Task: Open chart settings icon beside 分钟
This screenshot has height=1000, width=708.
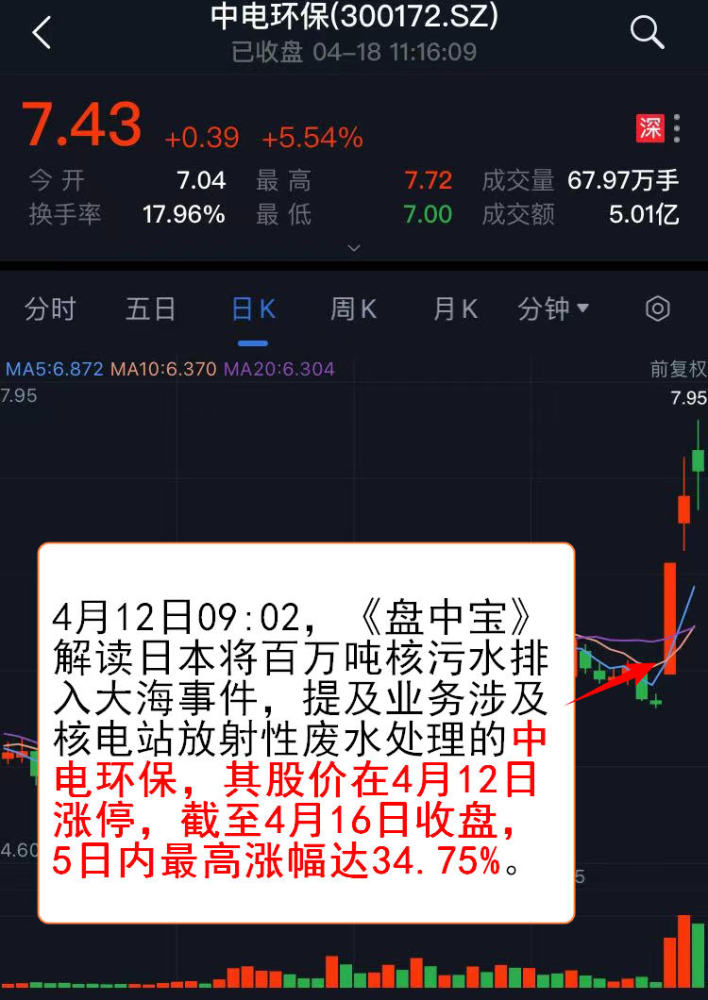Action: 657,309
